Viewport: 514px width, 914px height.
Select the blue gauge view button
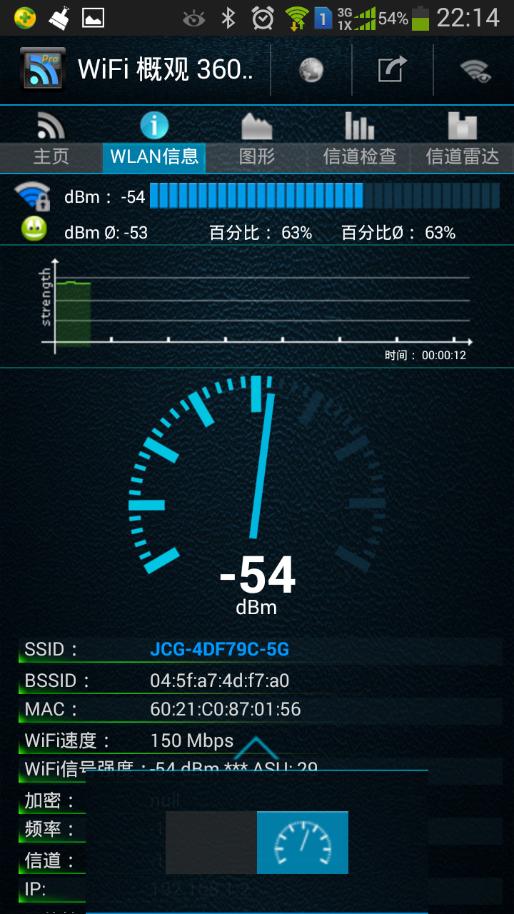point(302,842)
